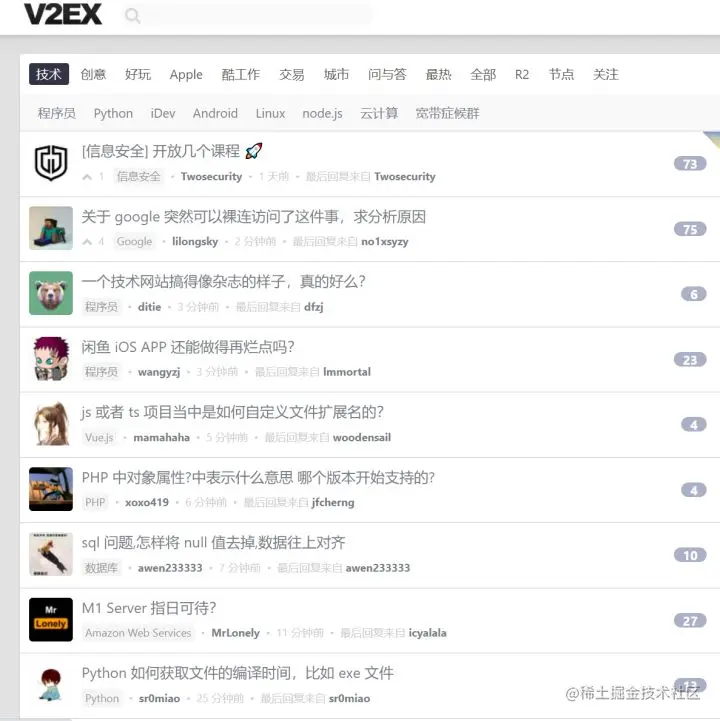Image resolution: width=720 pixels, height=721 pixels.
Task: Switch to the 创意 tab
Action: (x=93, y=74)
